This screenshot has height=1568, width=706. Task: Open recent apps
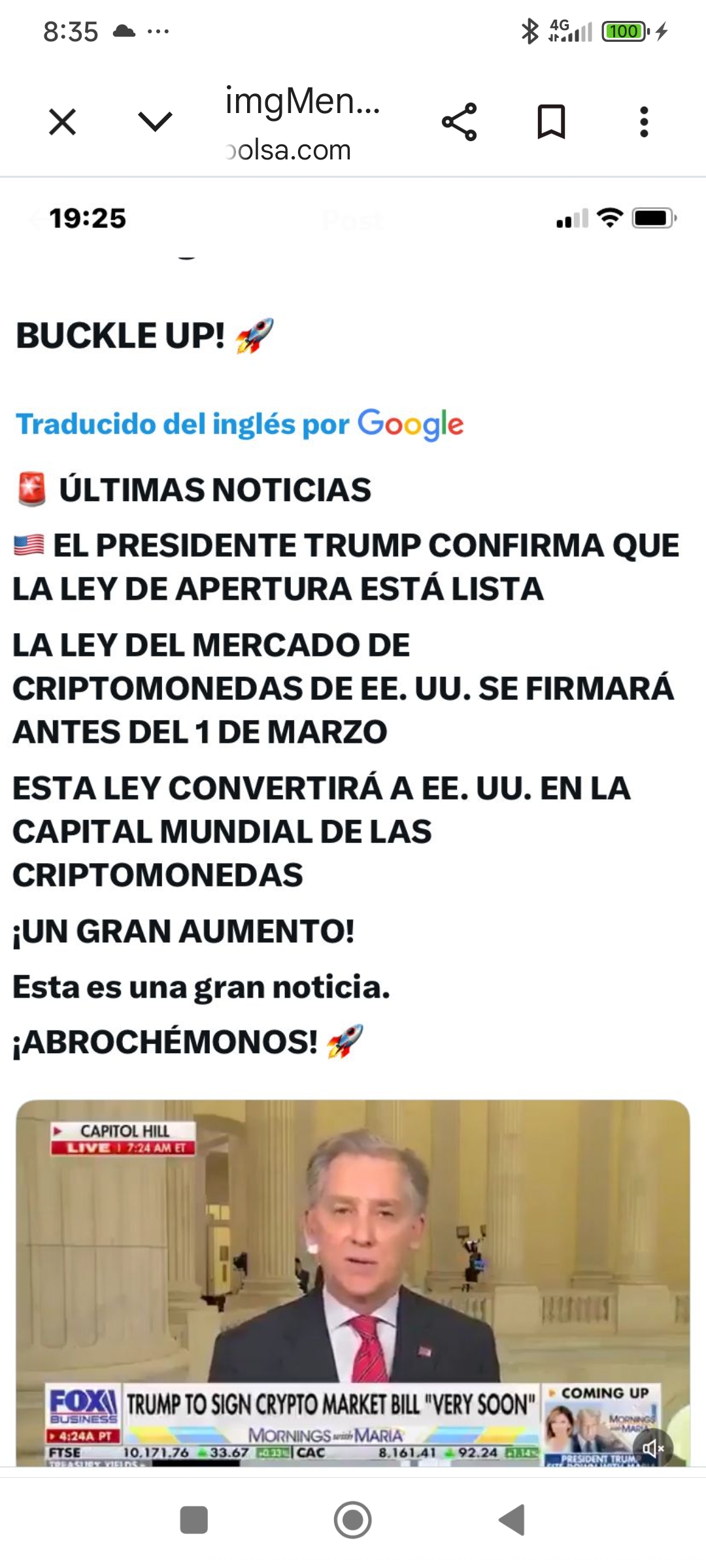coord(194,1520)
